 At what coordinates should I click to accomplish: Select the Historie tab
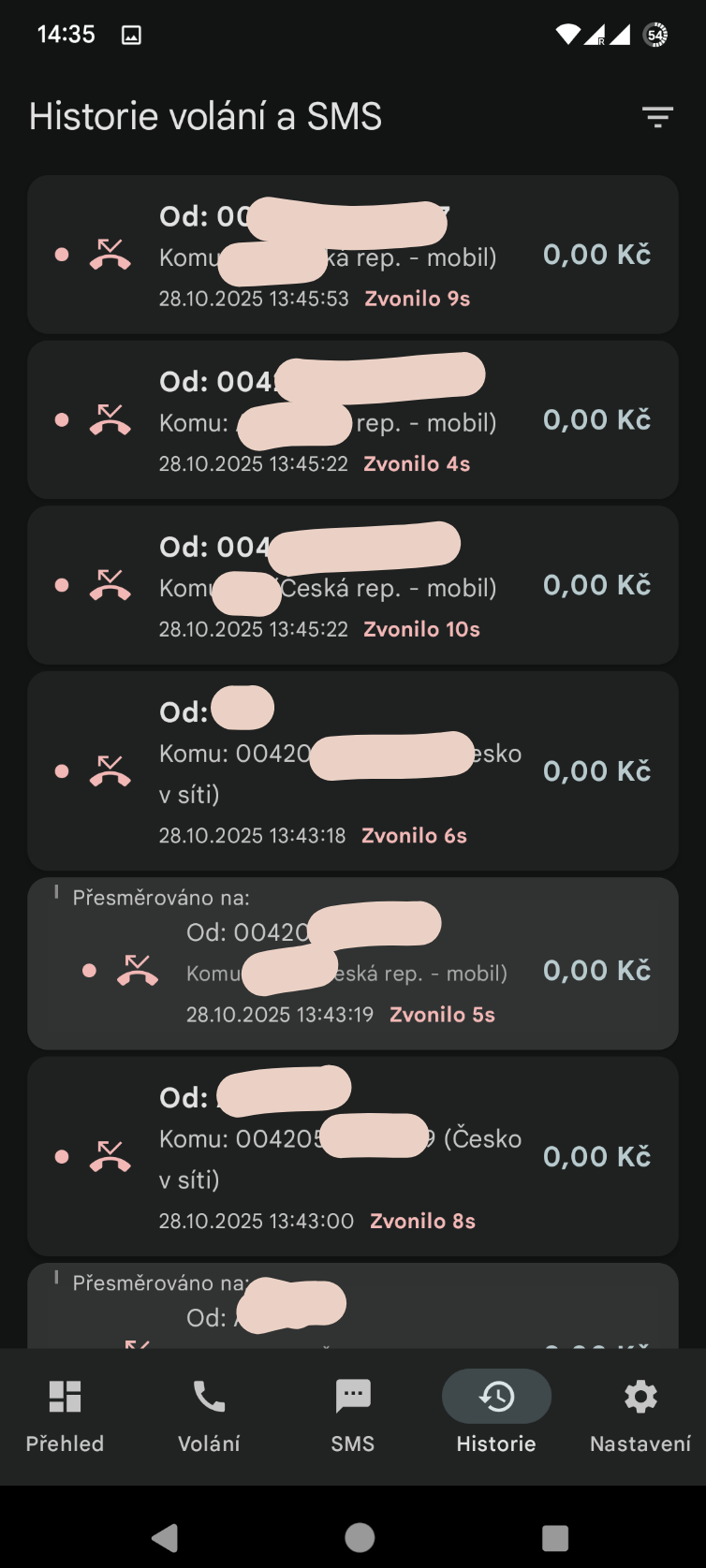(496, 1414)
